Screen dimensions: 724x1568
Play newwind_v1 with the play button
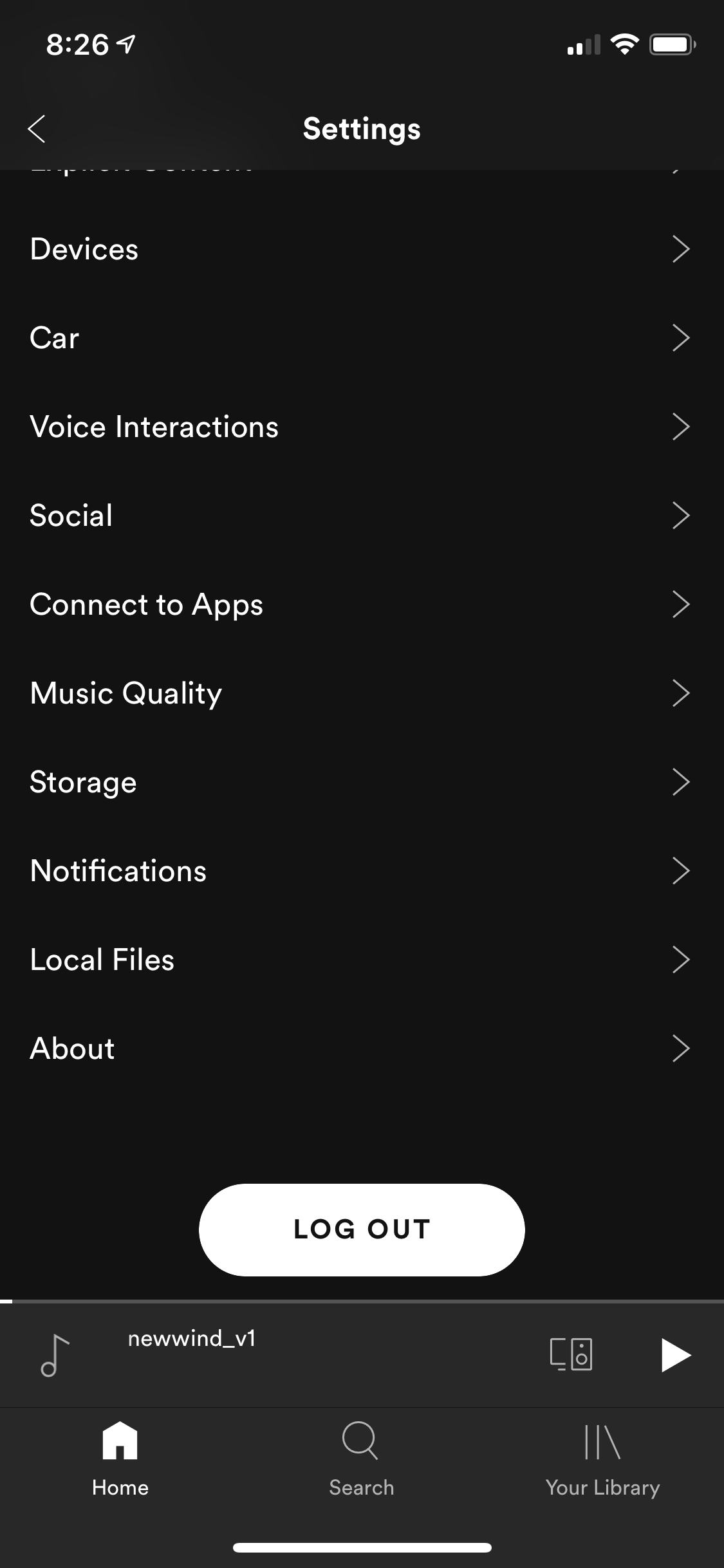pos(676,1354)
